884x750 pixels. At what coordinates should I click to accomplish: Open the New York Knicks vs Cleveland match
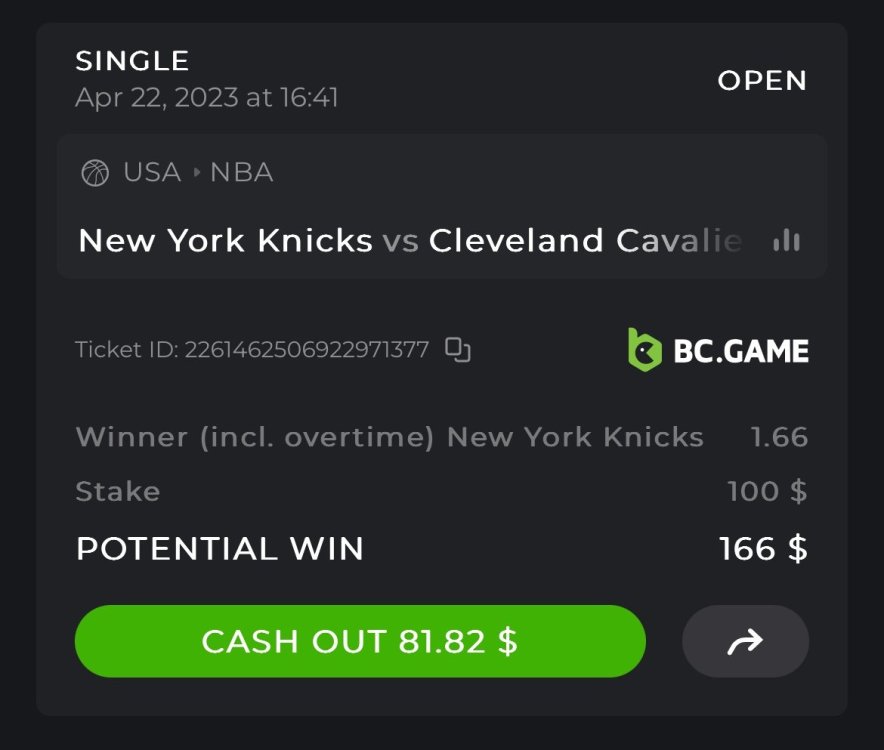[410, 241]
